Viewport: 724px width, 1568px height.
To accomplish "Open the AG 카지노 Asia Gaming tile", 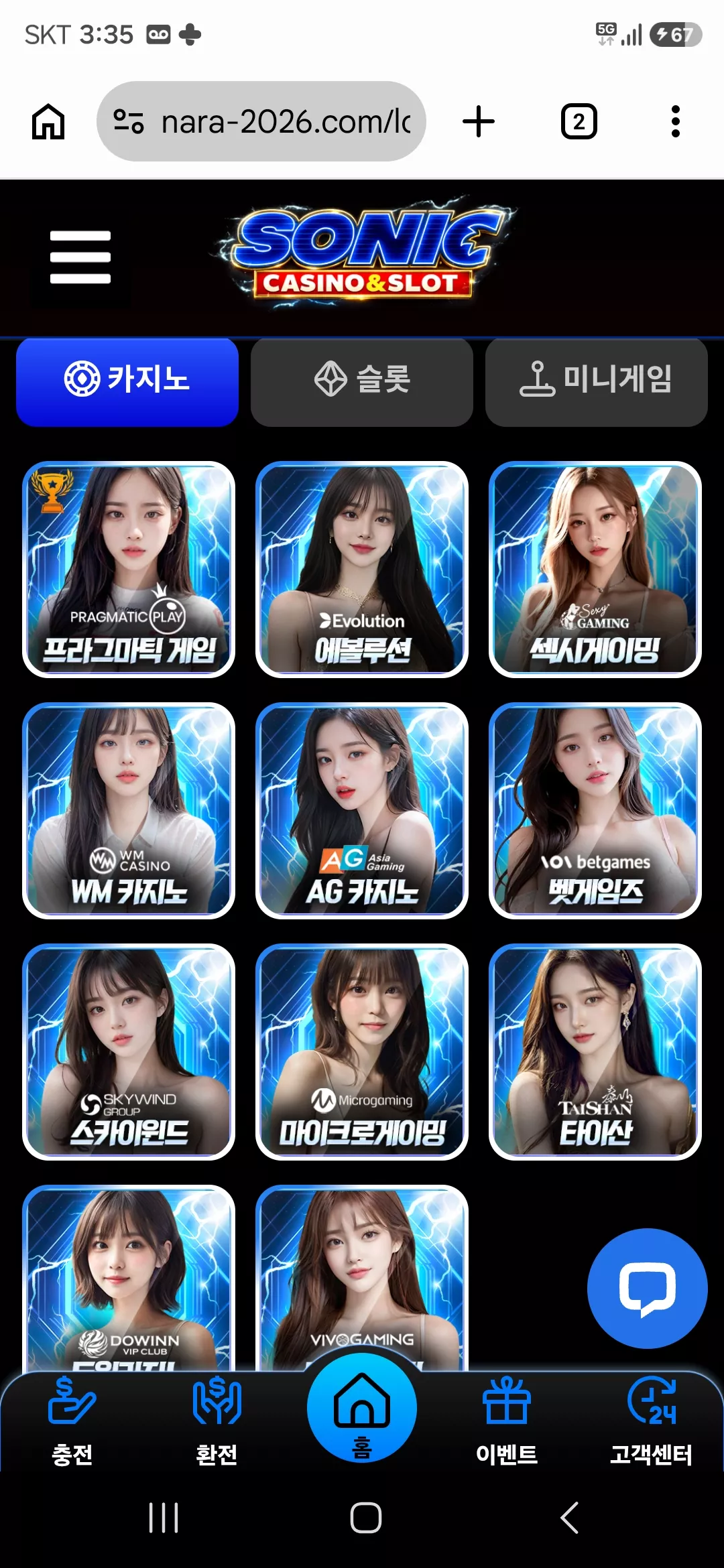I will [362, 811].
